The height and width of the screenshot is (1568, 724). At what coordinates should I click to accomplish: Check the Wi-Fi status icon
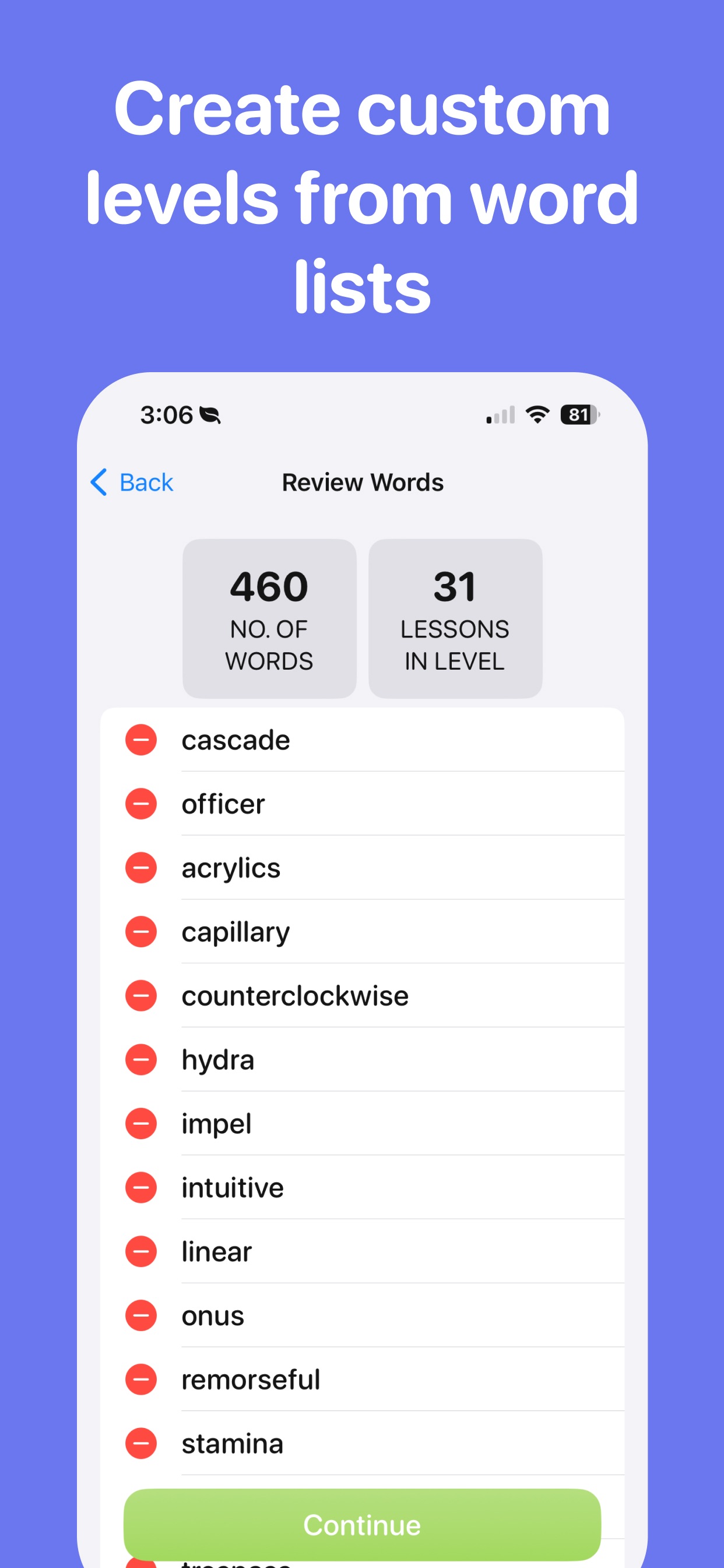[x=538, y=415]
